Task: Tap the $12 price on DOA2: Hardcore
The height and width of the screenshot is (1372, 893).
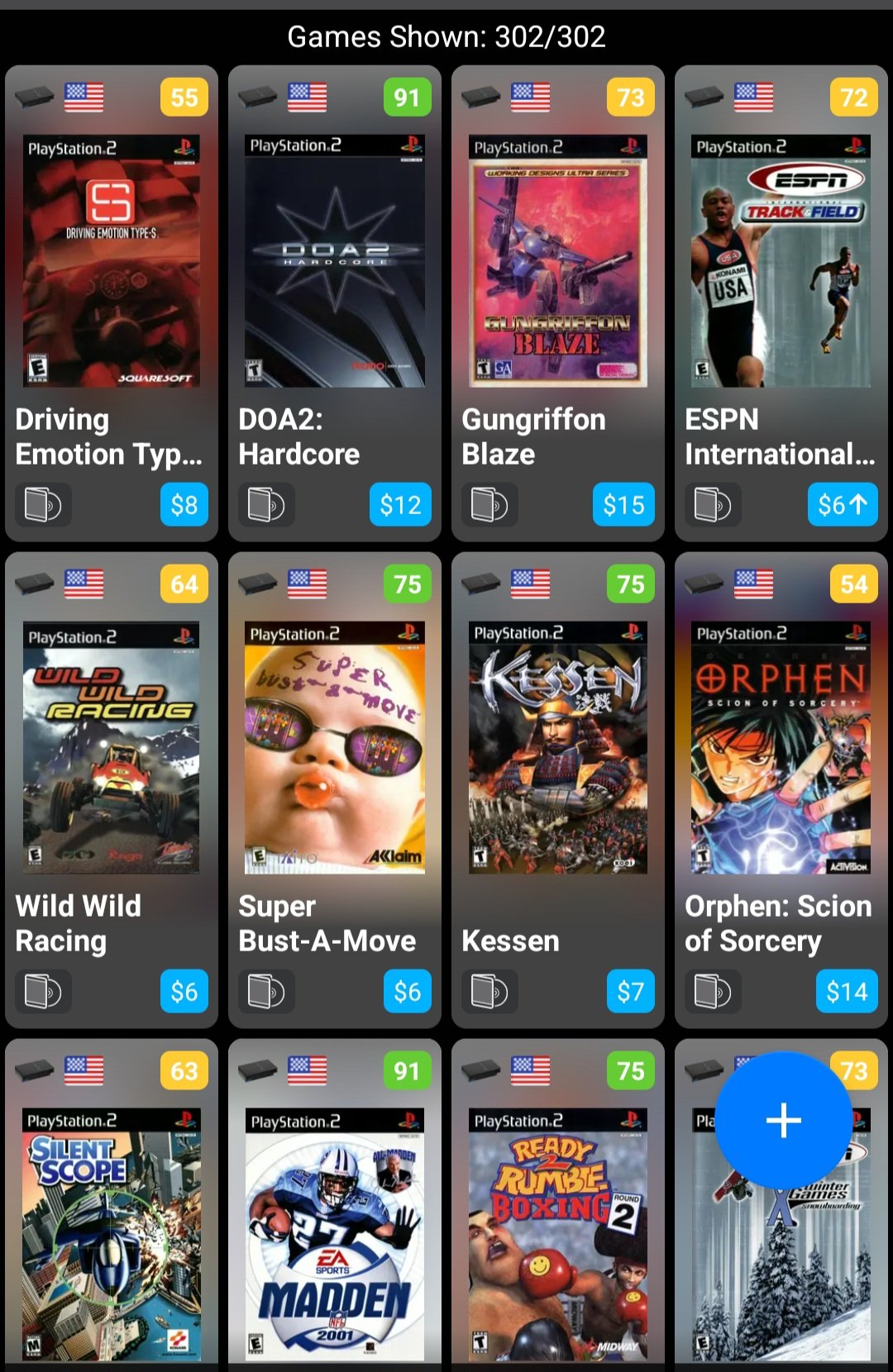Action: point(400,504)
